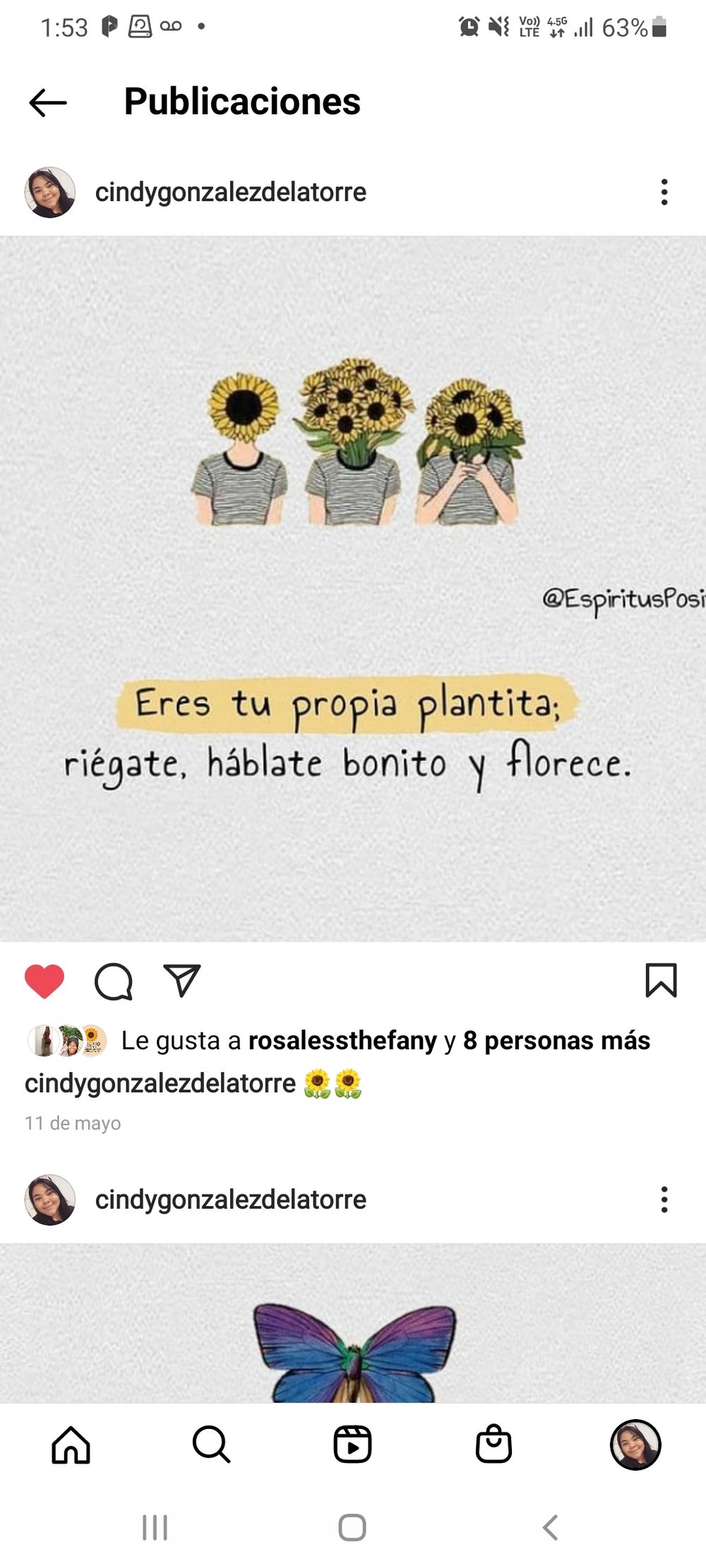The image size is (706, 1568).
Task: Go back from Publicaciones
Action: tap(48, 102)
